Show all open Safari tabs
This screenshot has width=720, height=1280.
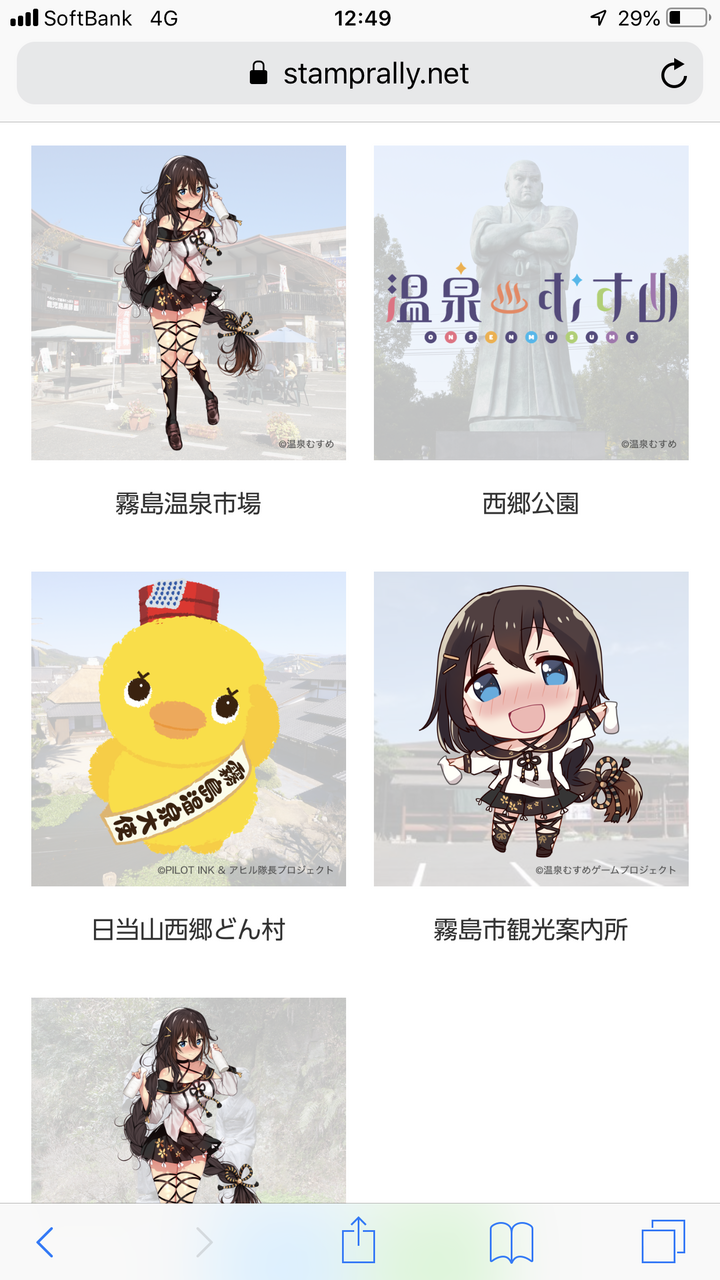(x=664, y=1242)
